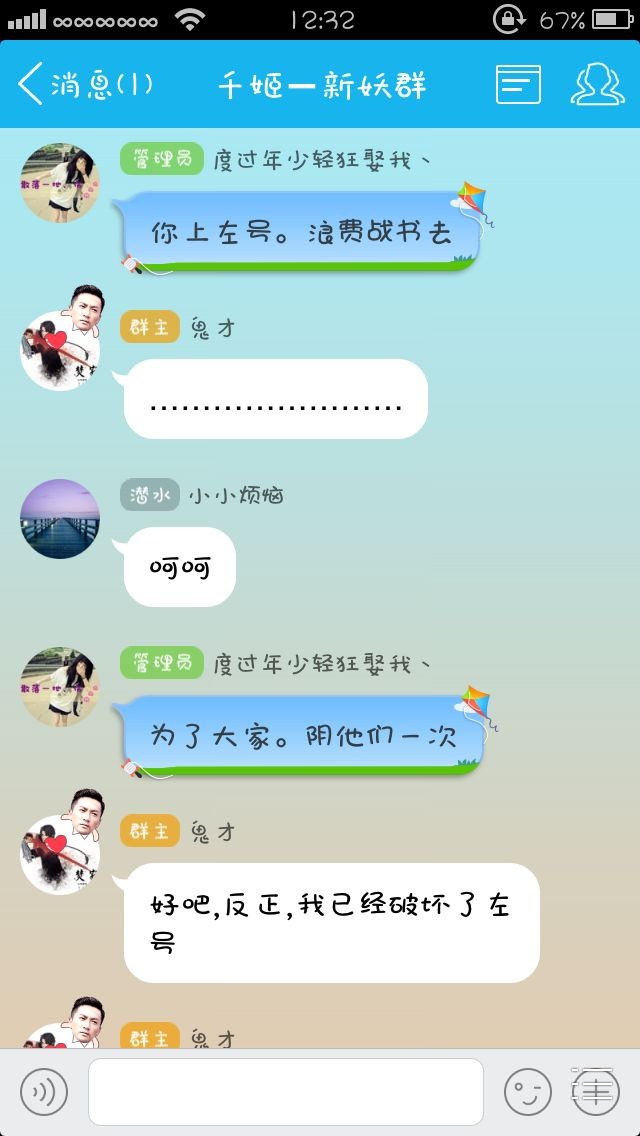The height and width of the screenshot is (1136, 640).
Task: Focus the message text input field
Action: click(286, 1092)
